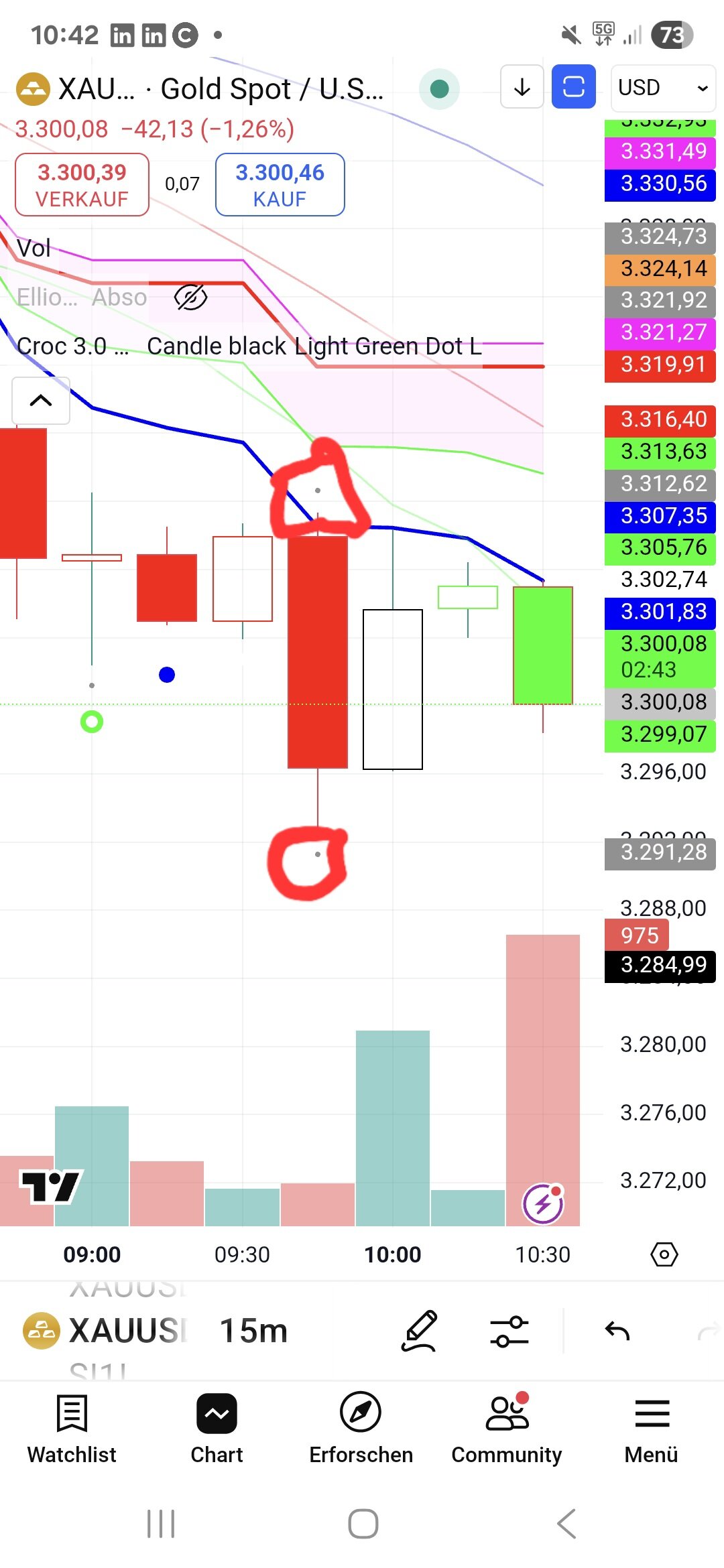Change the 15m timeframe
The height and width of the screenshot is (1568, 724).
[253, 1331]
